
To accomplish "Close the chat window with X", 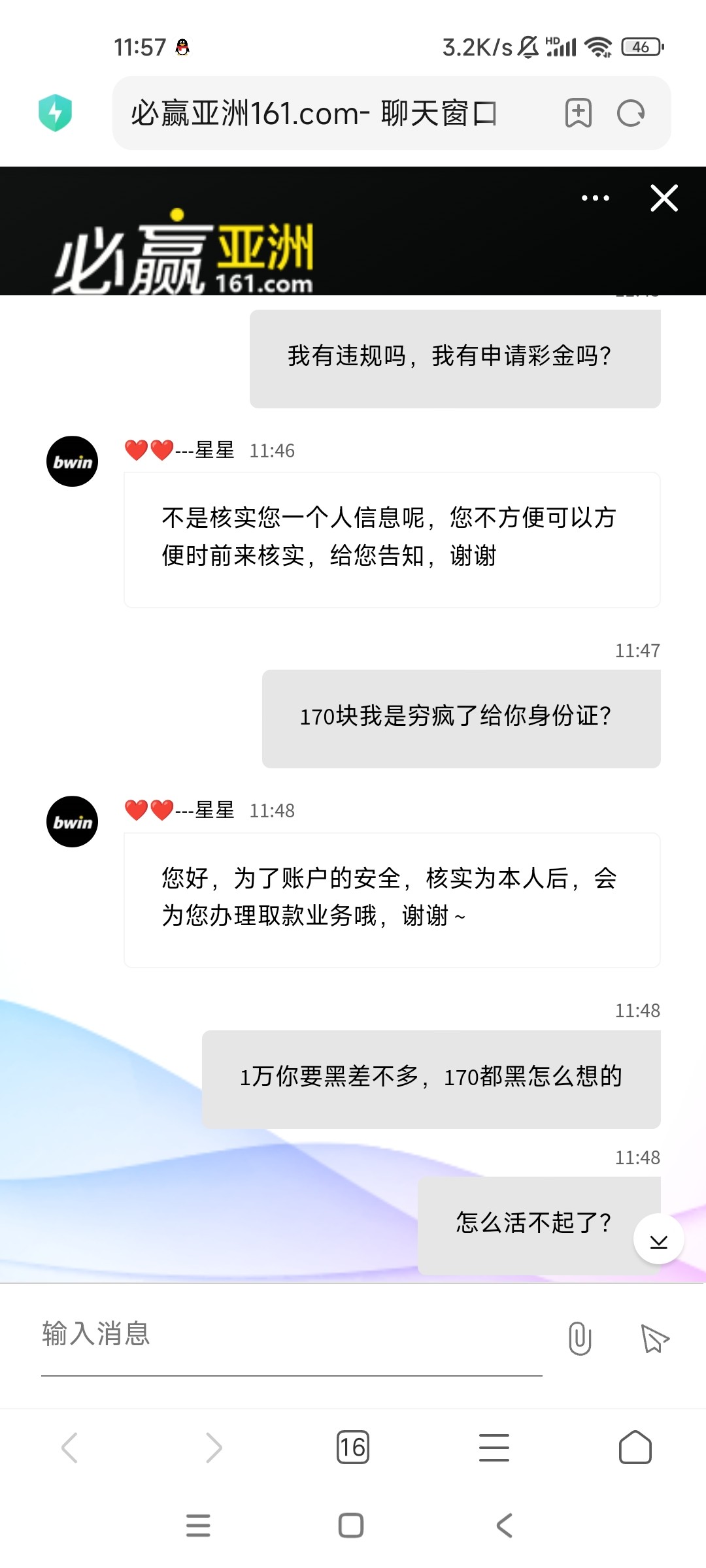I will click(x=664, y=198).
